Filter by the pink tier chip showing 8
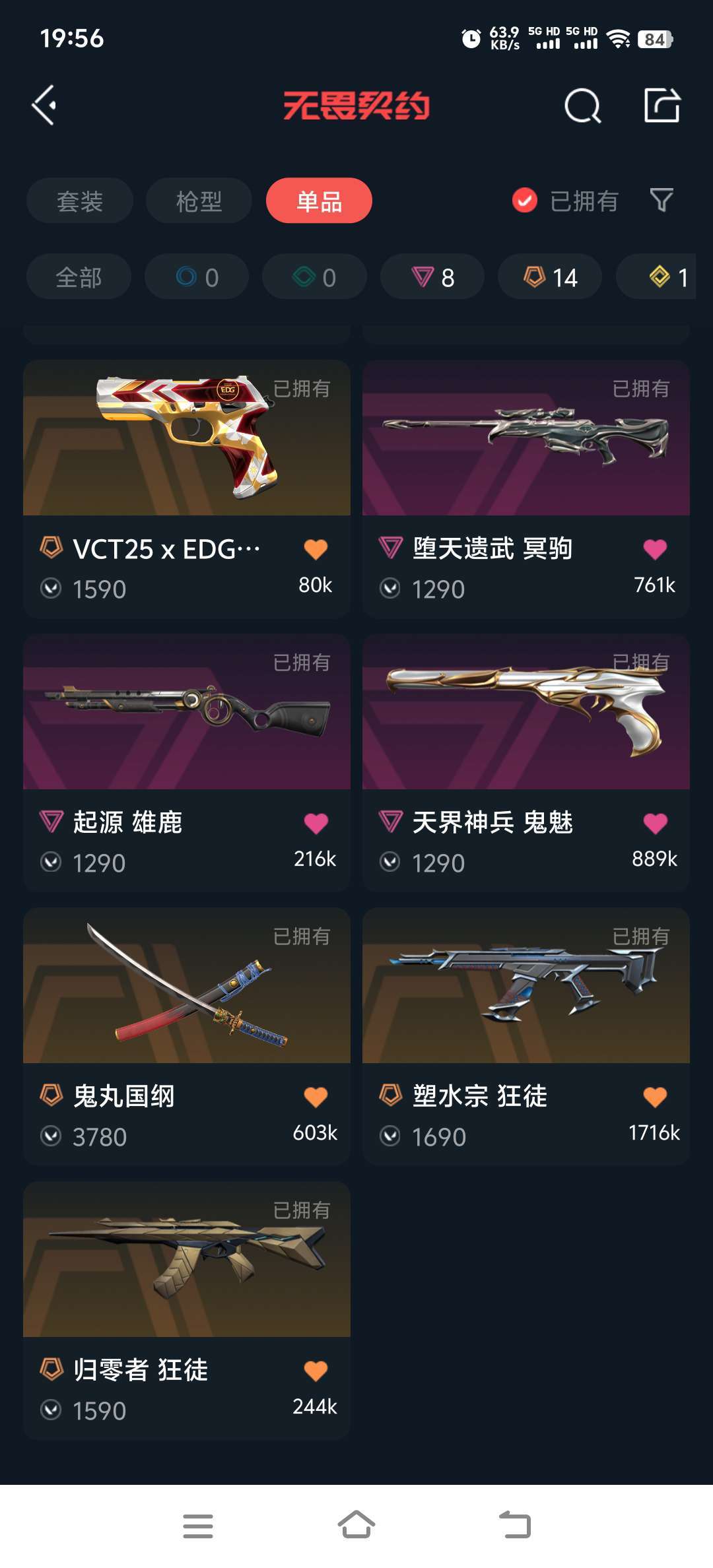 pyautogui.click(x=432, y=277)
